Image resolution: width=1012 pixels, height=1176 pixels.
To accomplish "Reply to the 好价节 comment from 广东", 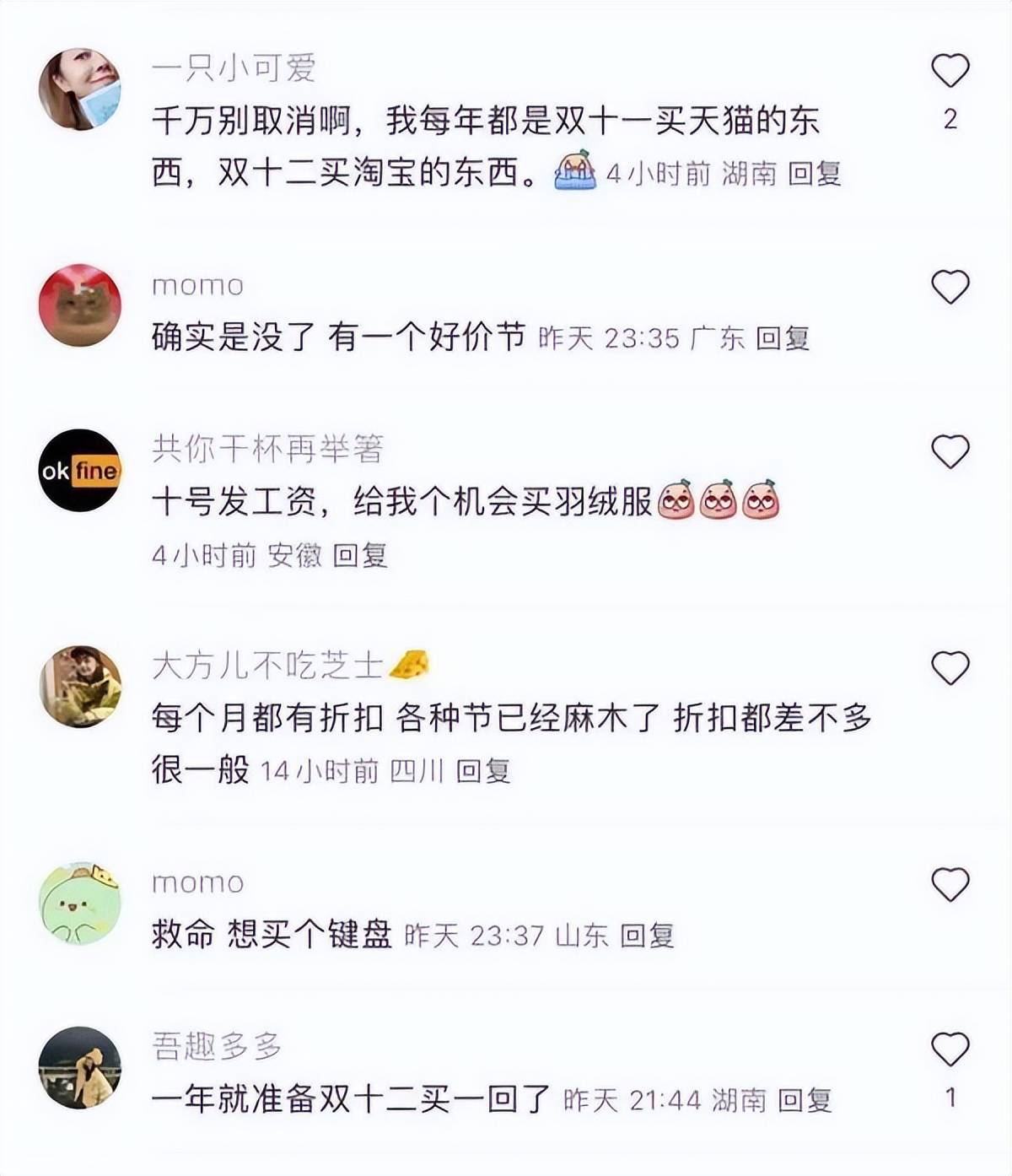I will [x=783, y=338].
